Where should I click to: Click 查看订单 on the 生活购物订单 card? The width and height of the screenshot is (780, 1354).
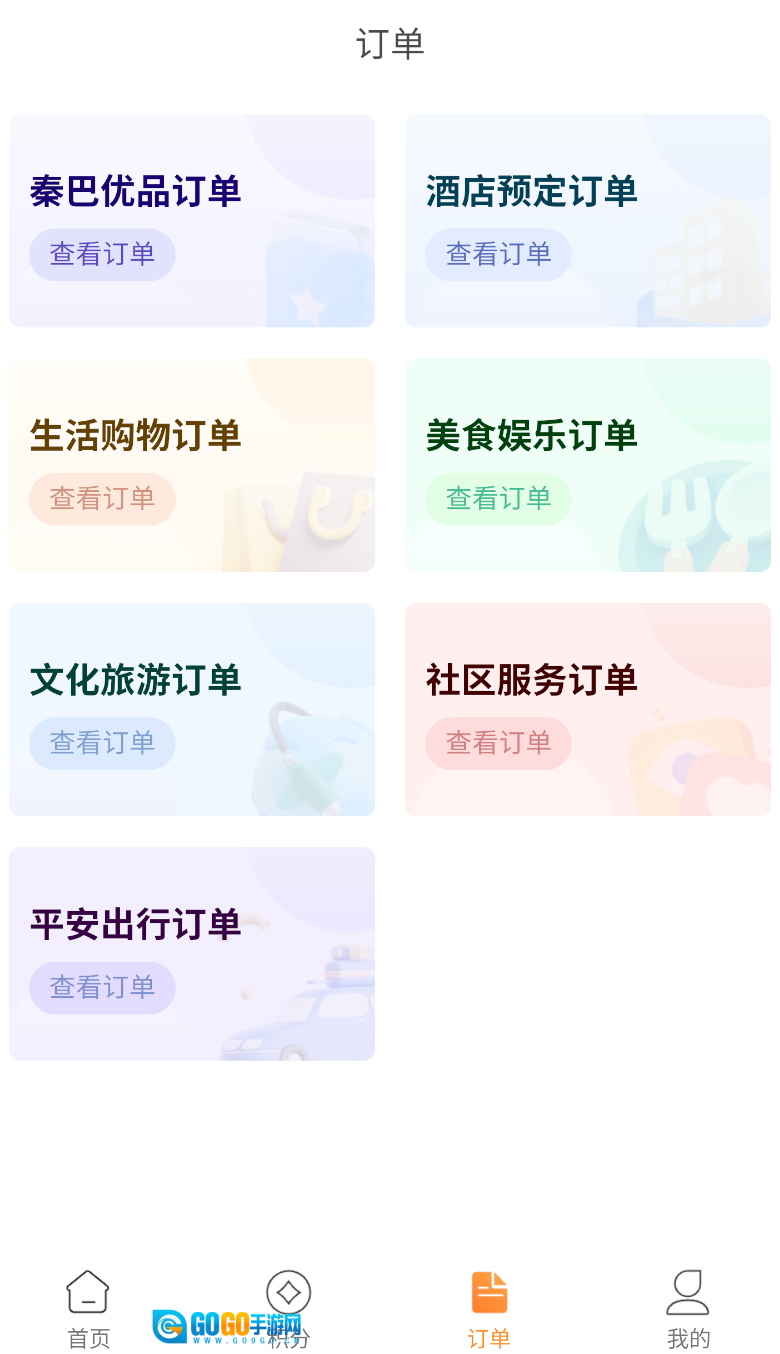click(x=102, y=498)
